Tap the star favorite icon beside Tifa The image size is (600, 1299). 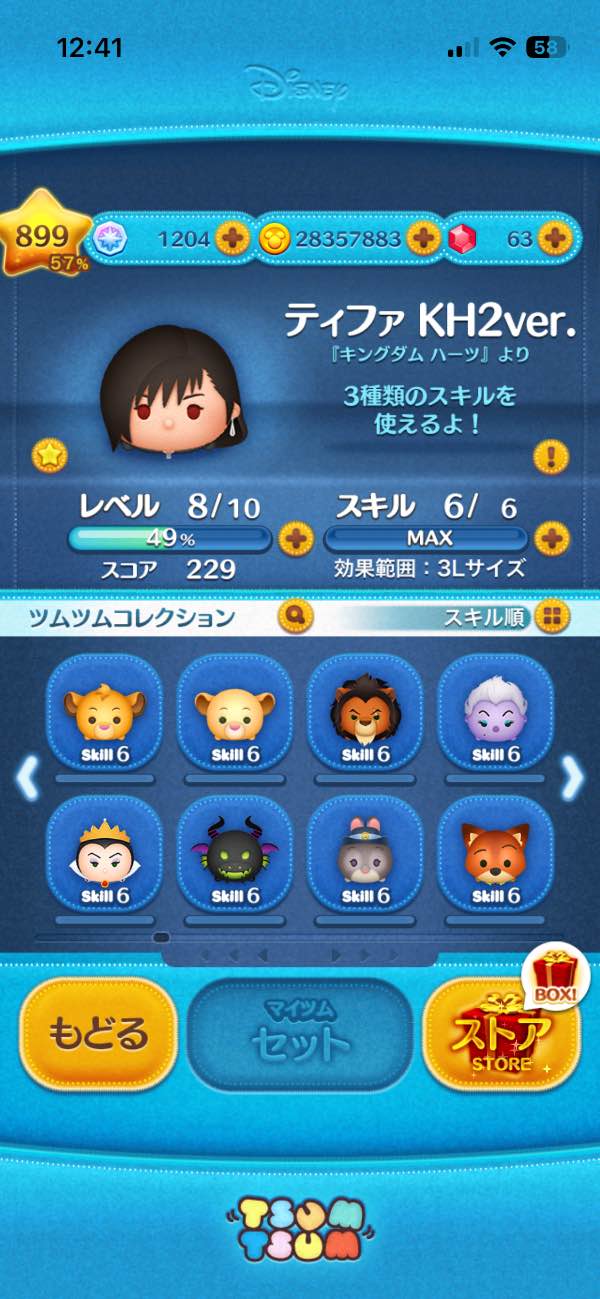(48, 455)
